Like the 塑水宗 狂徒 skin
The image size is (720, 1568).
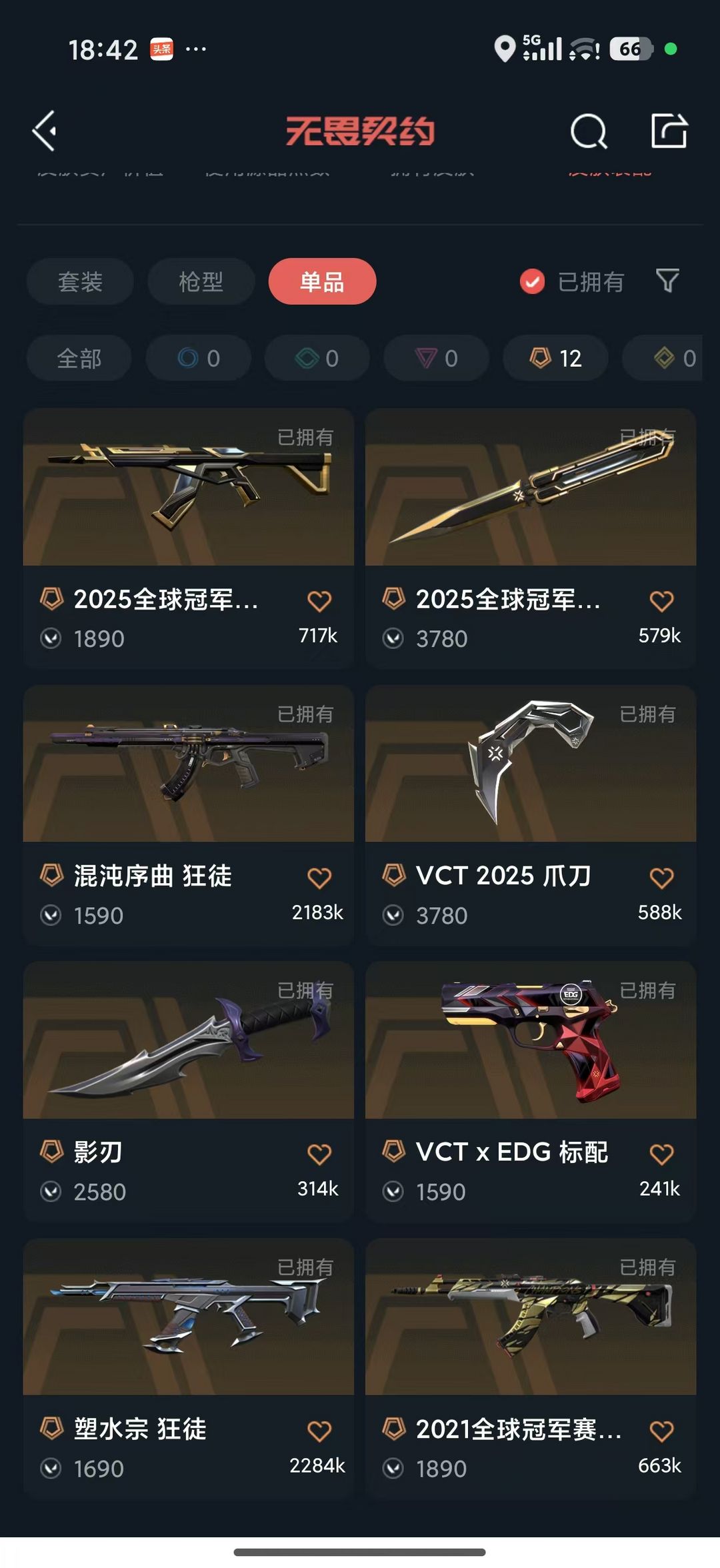pyautogui.click(x=319, y=1431)
